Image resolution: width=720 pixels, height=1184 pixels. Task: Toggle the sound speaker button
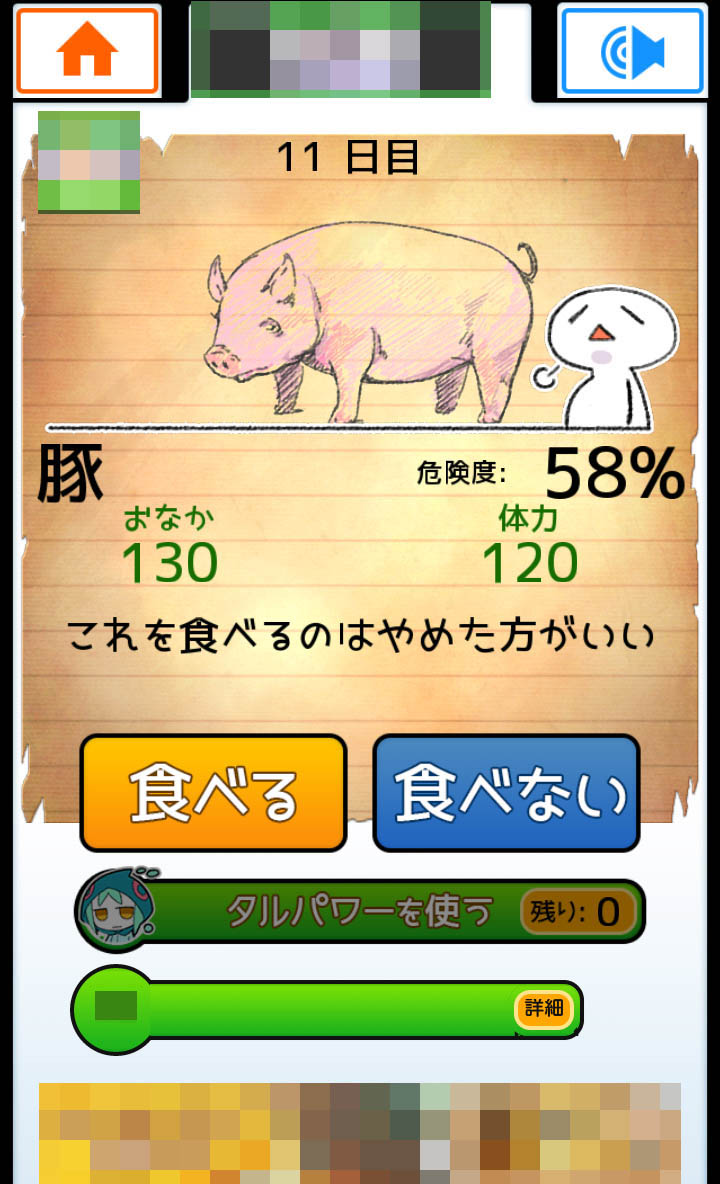632,51
